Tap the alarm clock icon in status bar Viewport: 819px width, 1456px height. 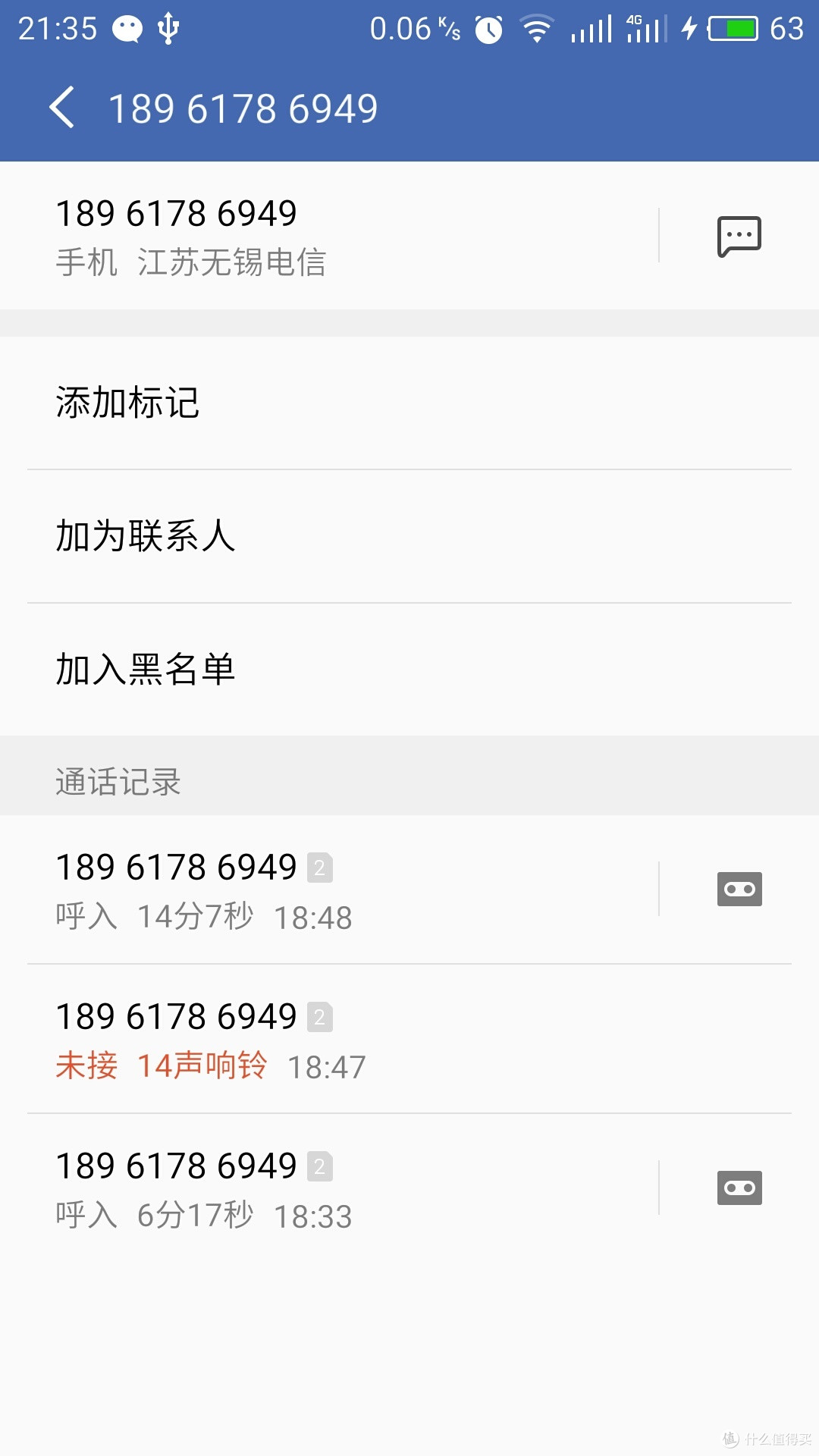488,28
